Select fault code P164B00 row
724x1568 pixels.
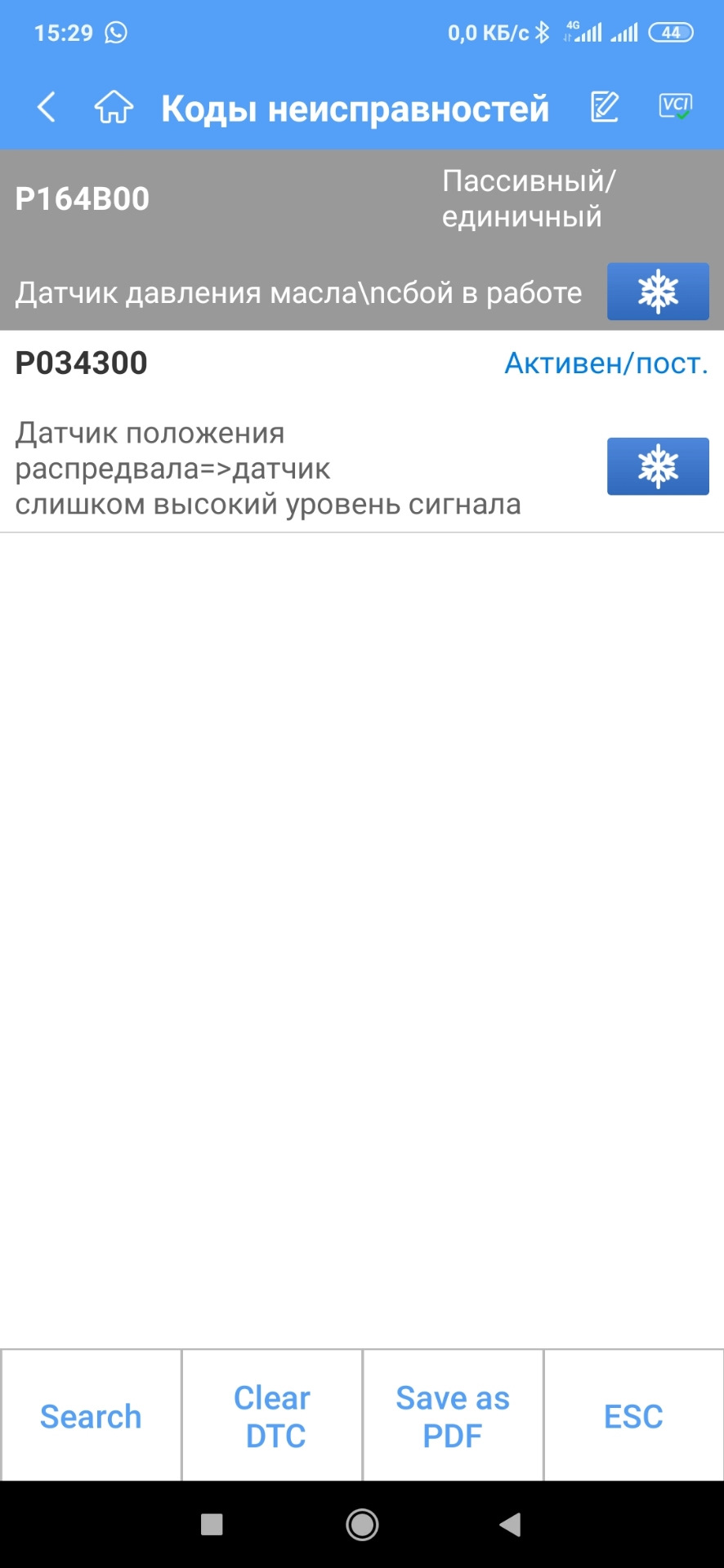(362, 240)
